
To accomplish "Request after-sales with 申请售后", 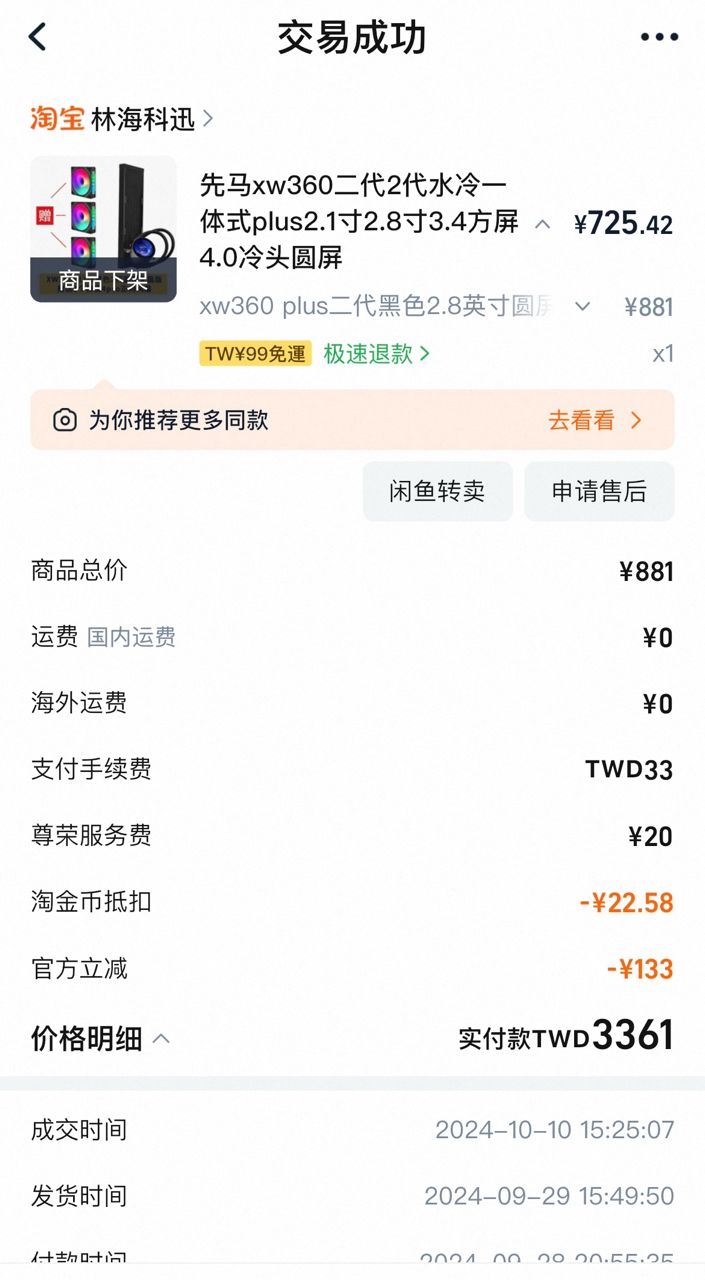I will coord(599,491).
